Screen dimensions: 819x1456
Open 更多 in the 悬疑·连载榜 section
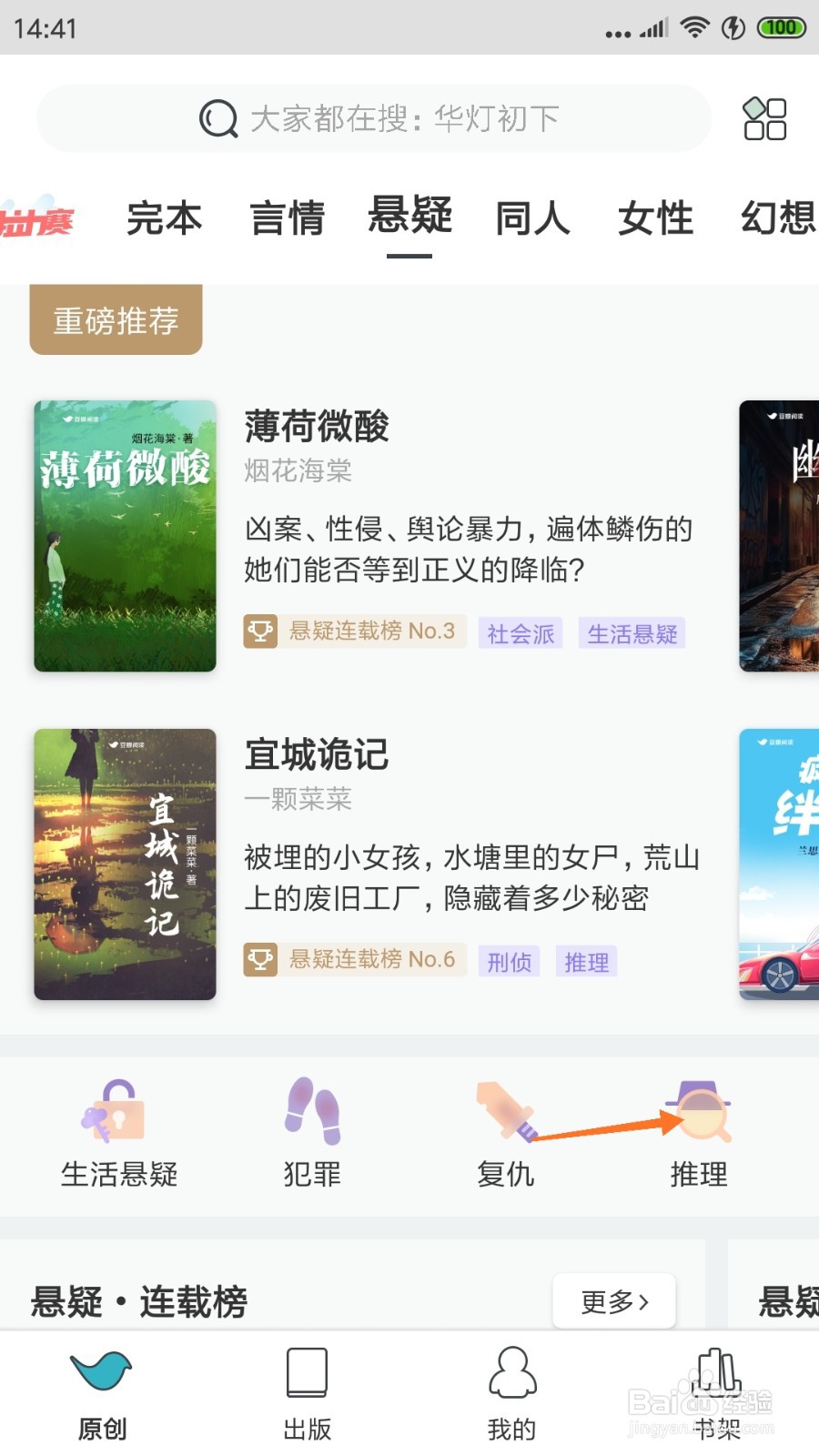[613, 1301]
